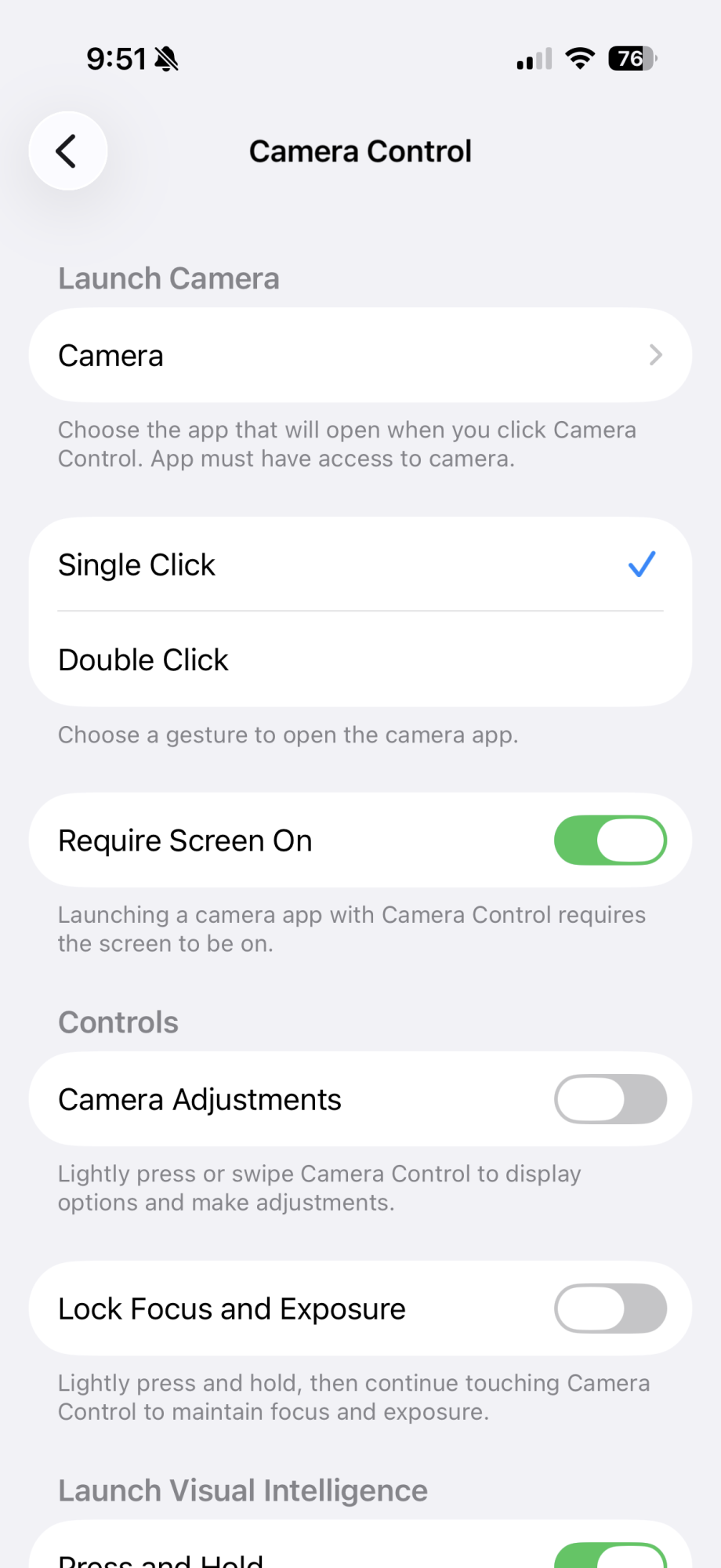Turn on Lock Focus and Exposure
The image size is (721, 1568).
pos(610,1308)
